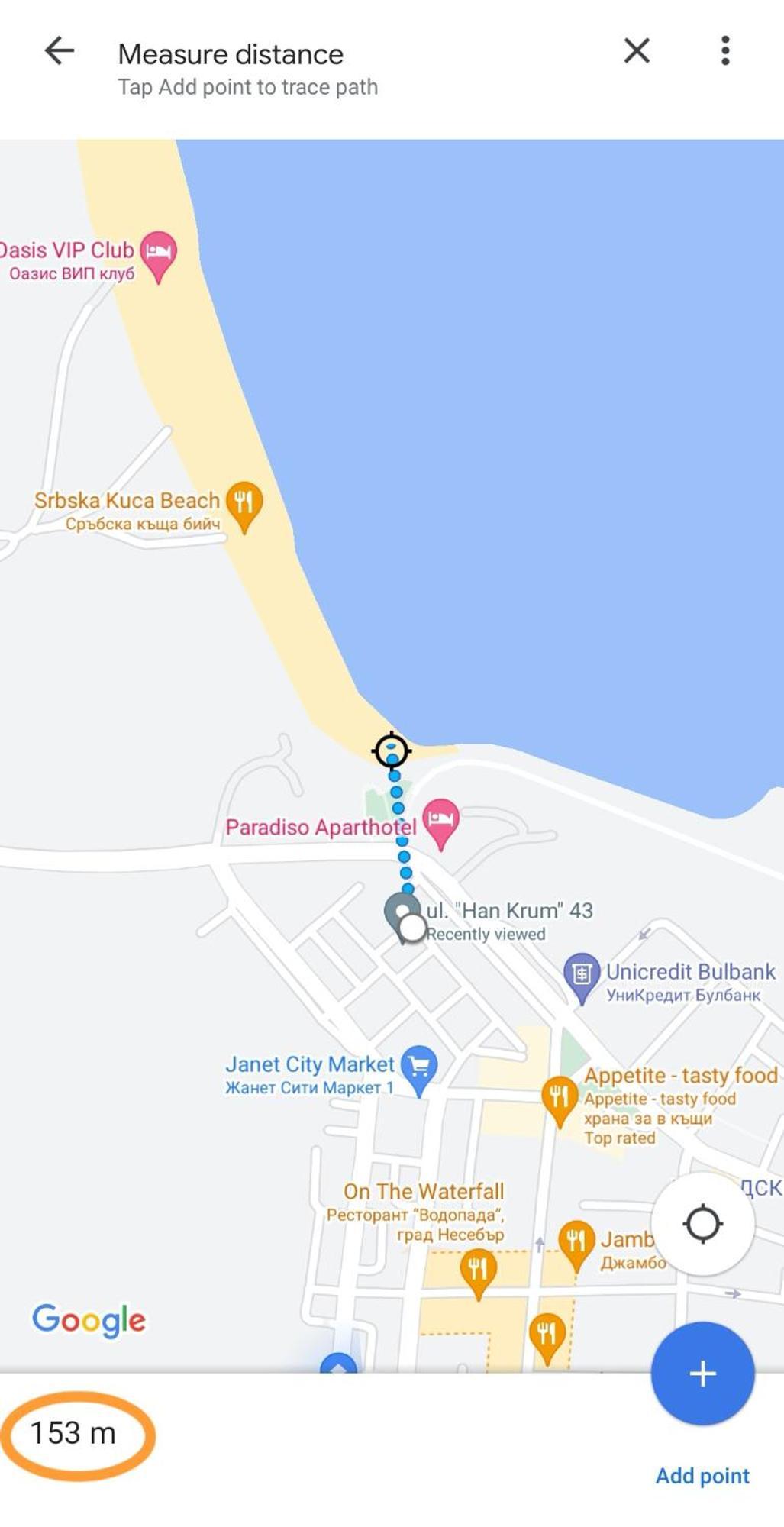Select the Srbska Kuca Beach restaurant pin
Viewport: 784px width, 1527px height.
244,503
